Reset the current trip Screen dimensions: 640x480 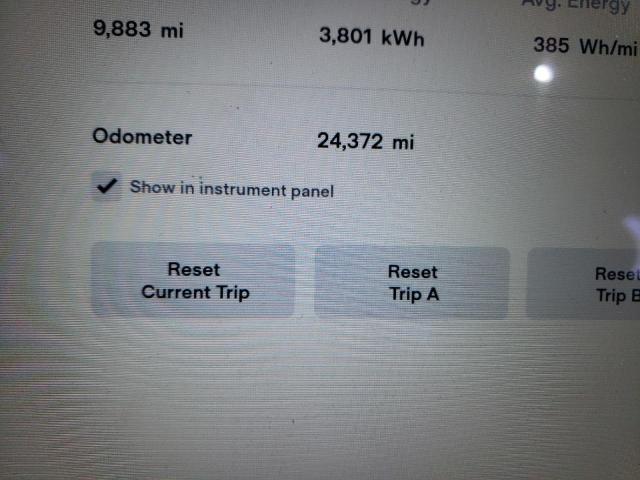point(193,281)
